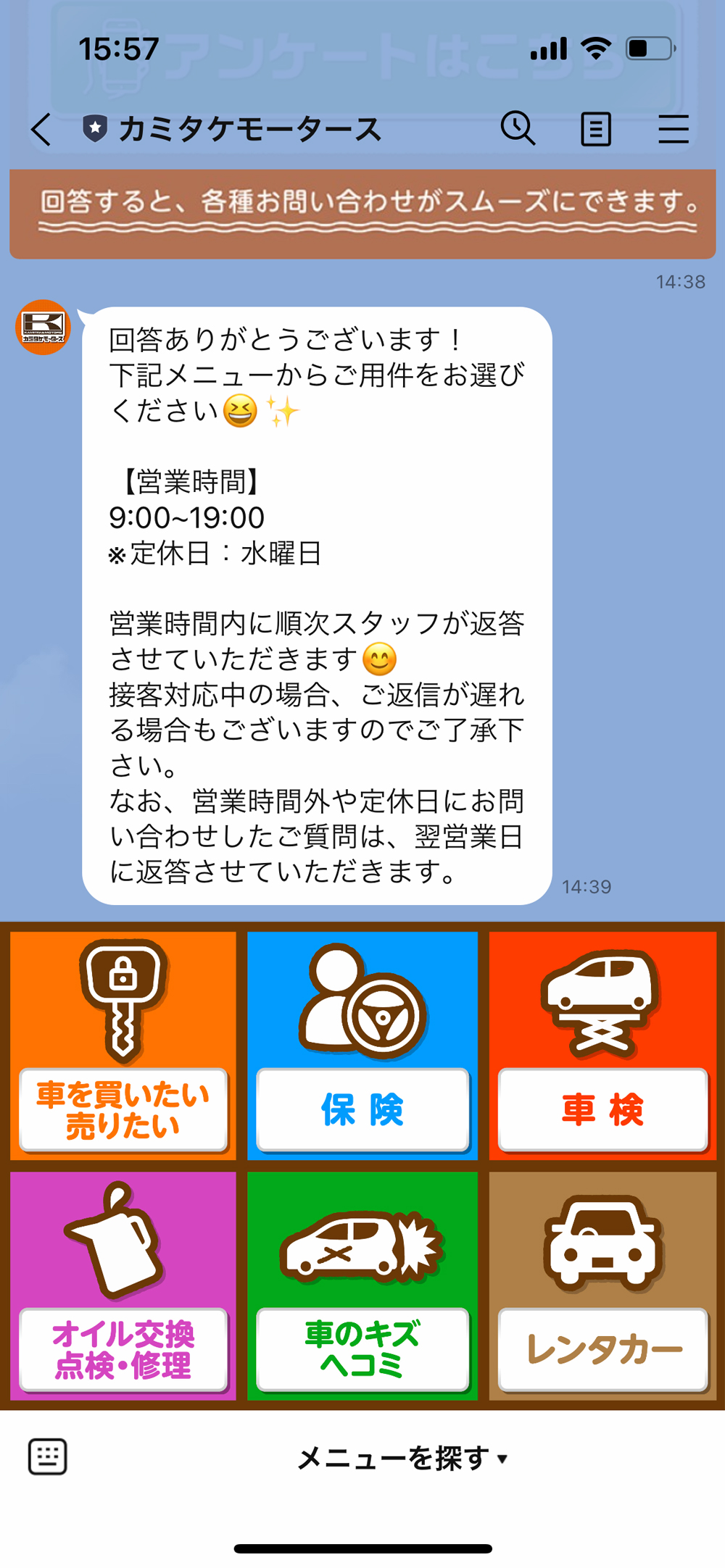This screenshot has height=1568, width=725.
Task: Search within this chat
Action: (518, 129)
